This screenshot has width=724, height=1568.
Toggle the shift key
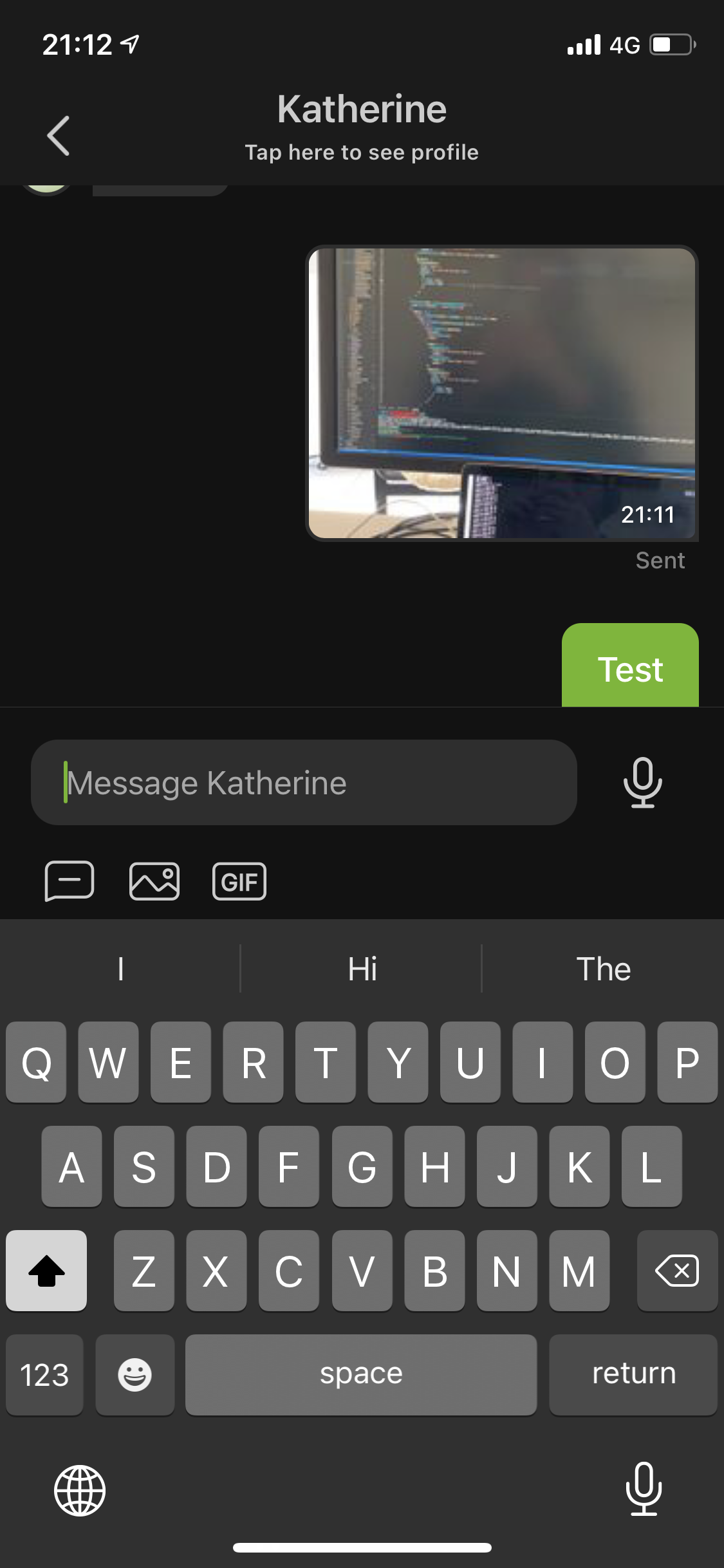click(46, 1271)
